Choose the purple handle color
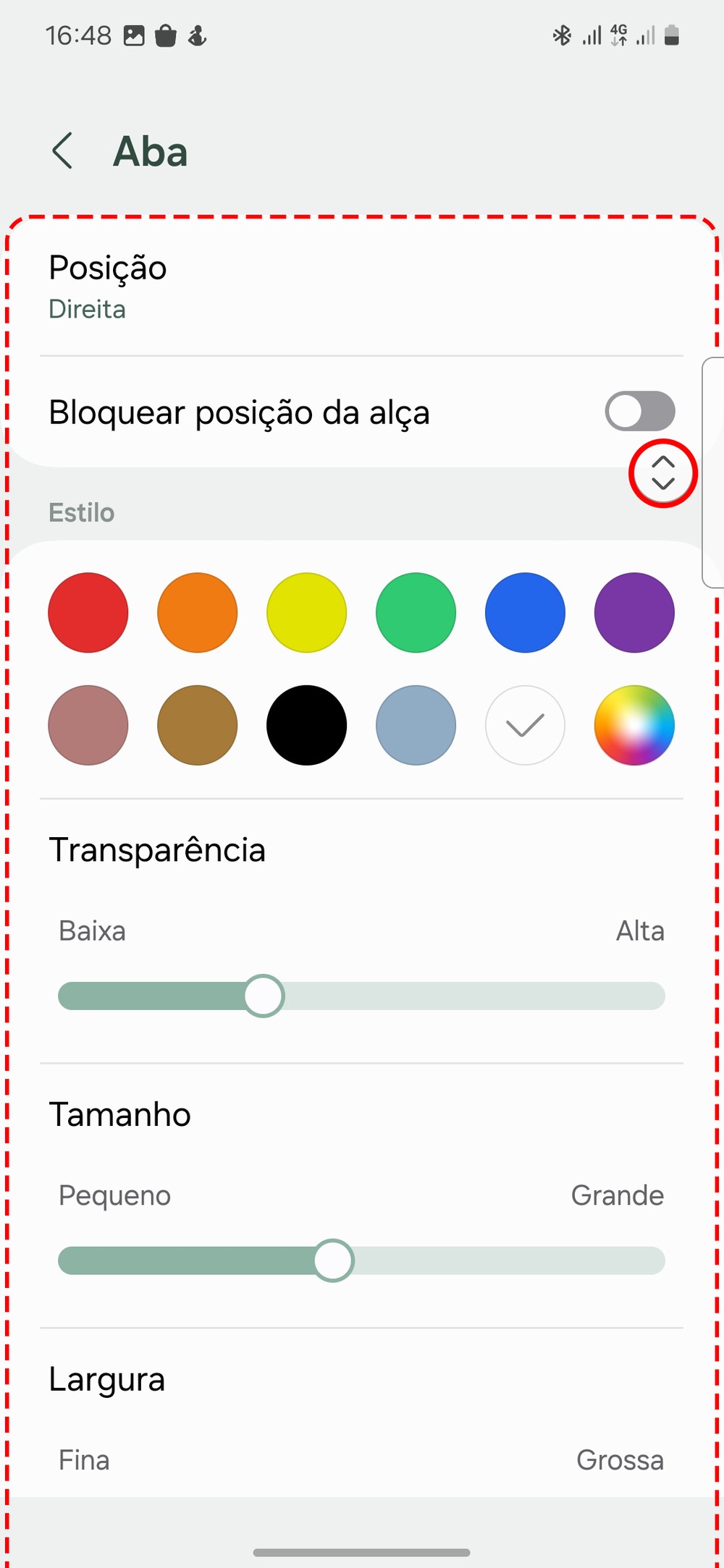The image size is (724, 1568). coord(634,613)
